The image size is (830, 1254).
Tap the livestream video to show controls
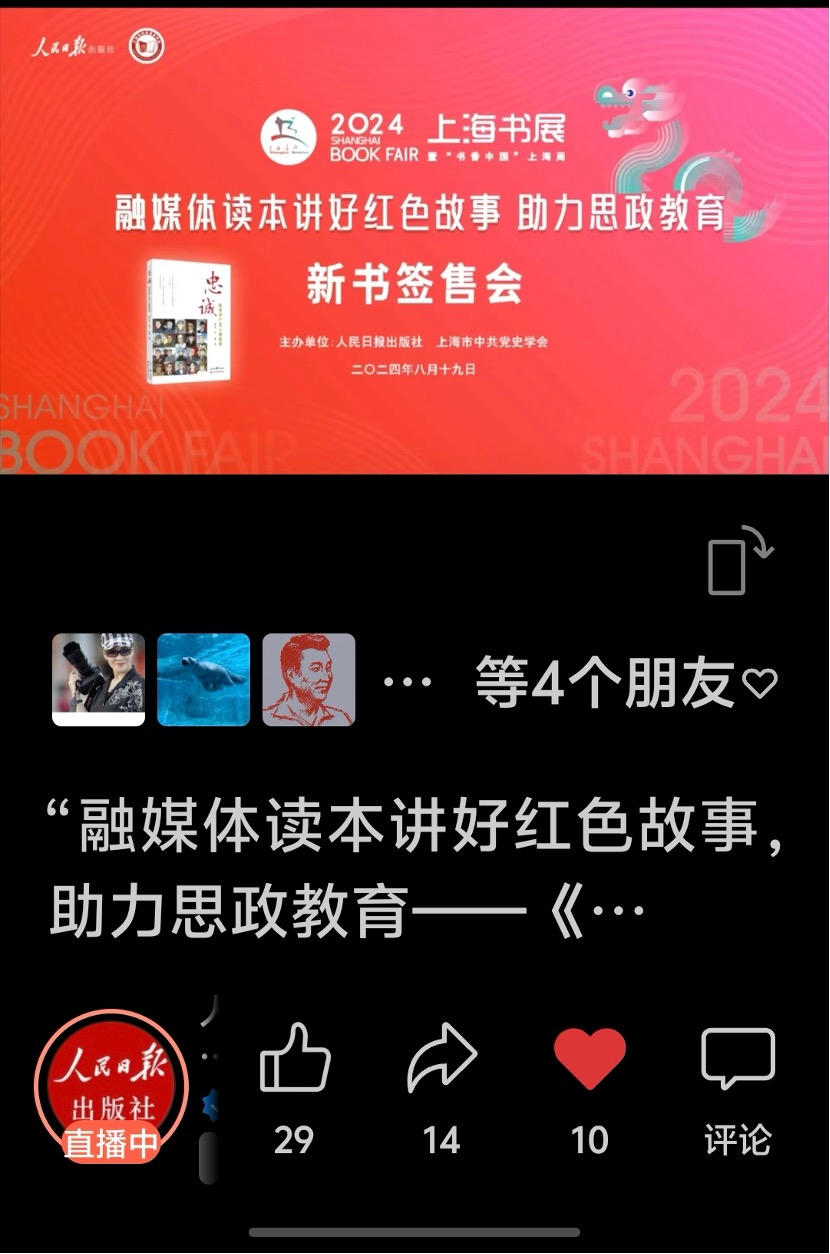point(415,240)
